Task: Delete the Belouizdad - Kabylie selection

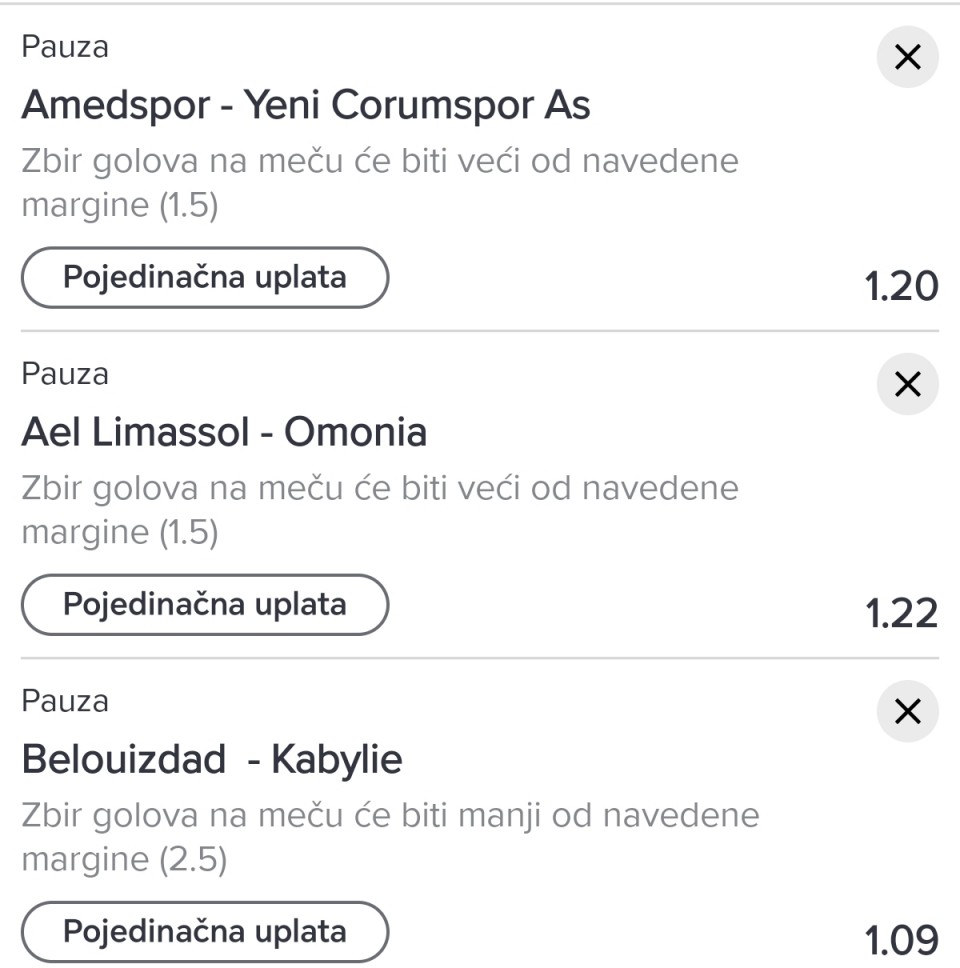Action: [907, 711]
